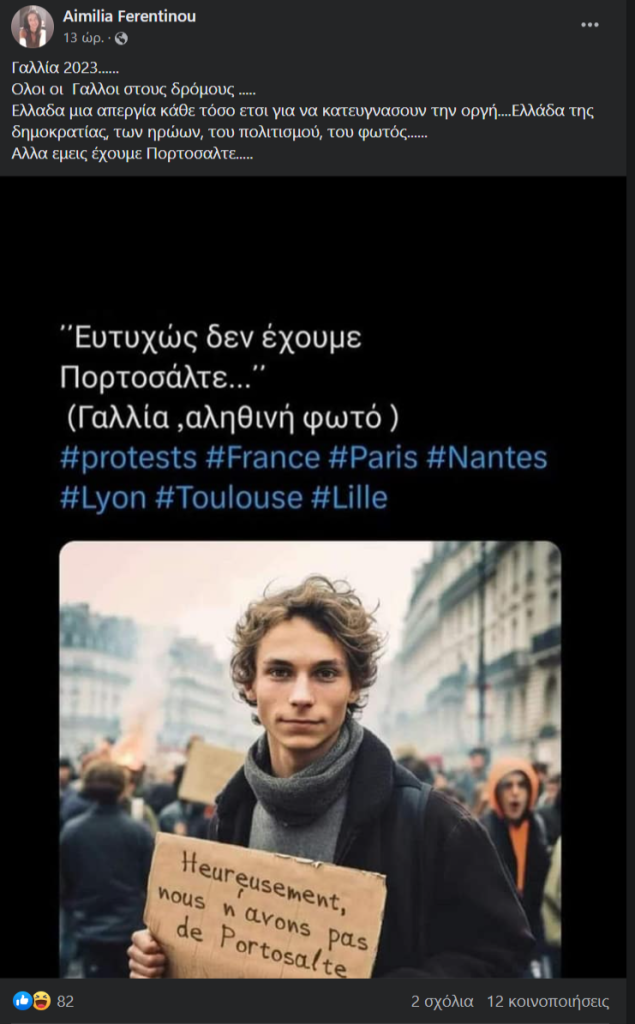This screenshot has width=635, height=1024.
Task: View who reacted to the post (82)
Action: (x=65, y=1000)
